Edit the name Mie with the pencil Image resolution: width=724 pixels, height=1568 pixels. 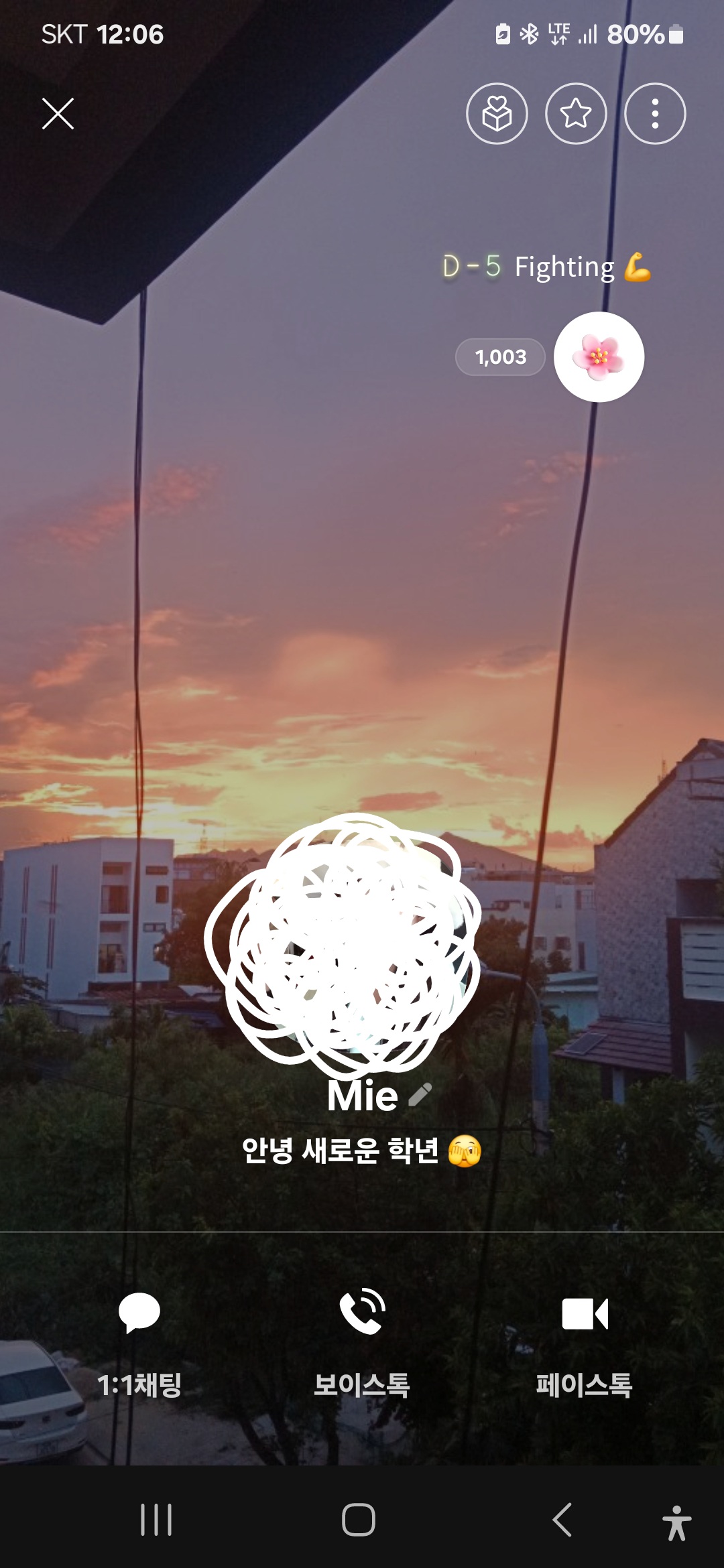point(420,1095)
